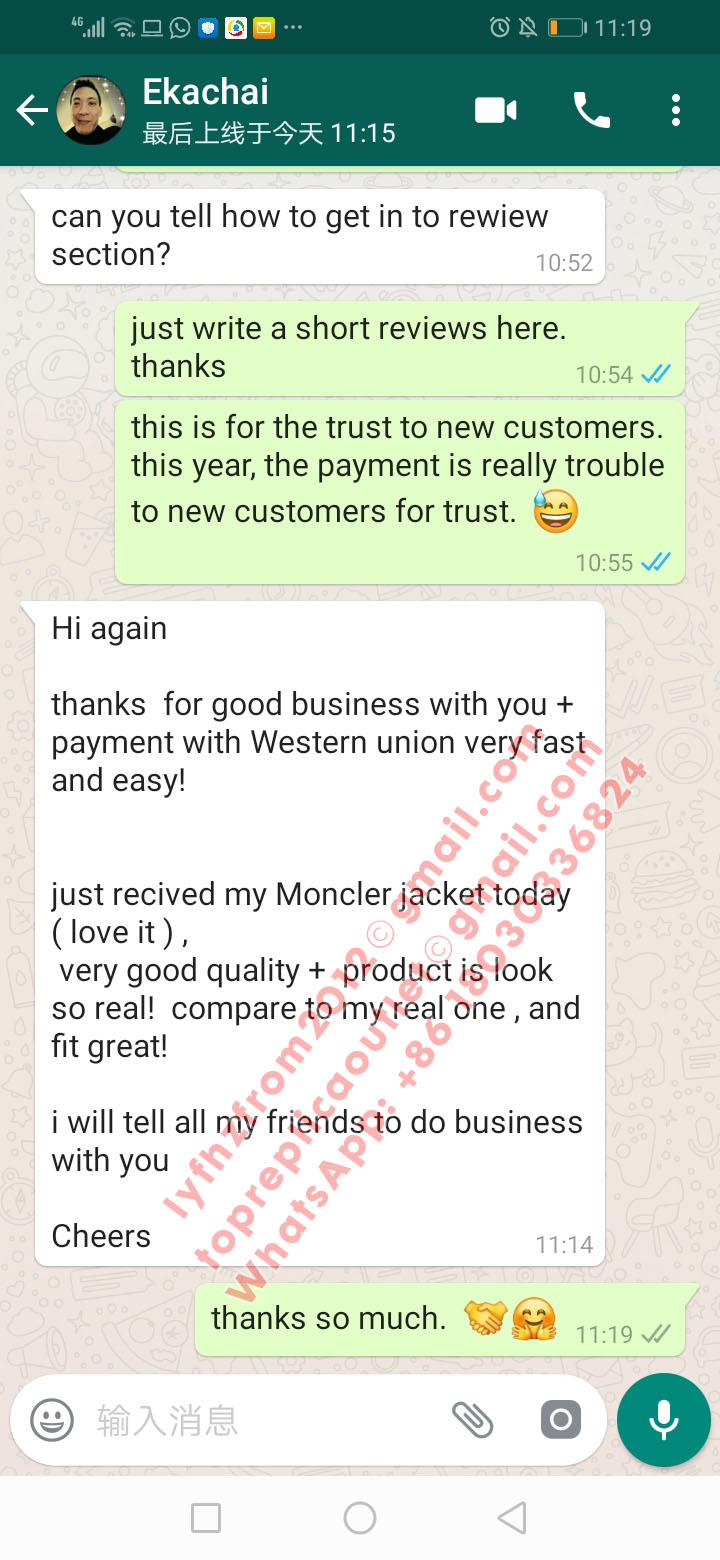Viewport: 720px width, 1560px height.
Task: Start a video call with Ekachai
Action: pos(496,110)
